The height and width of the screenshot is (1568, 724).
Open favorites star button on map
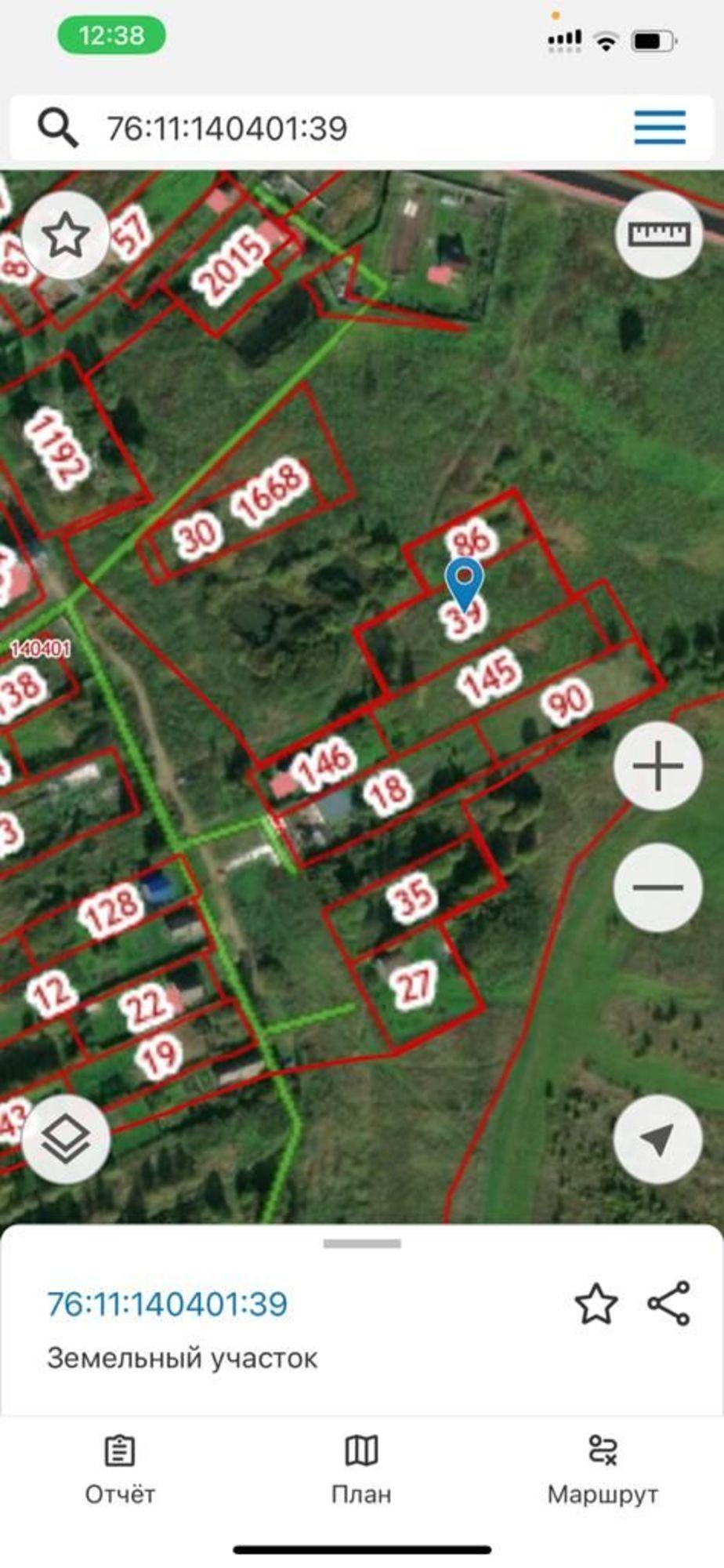point(66,235)
